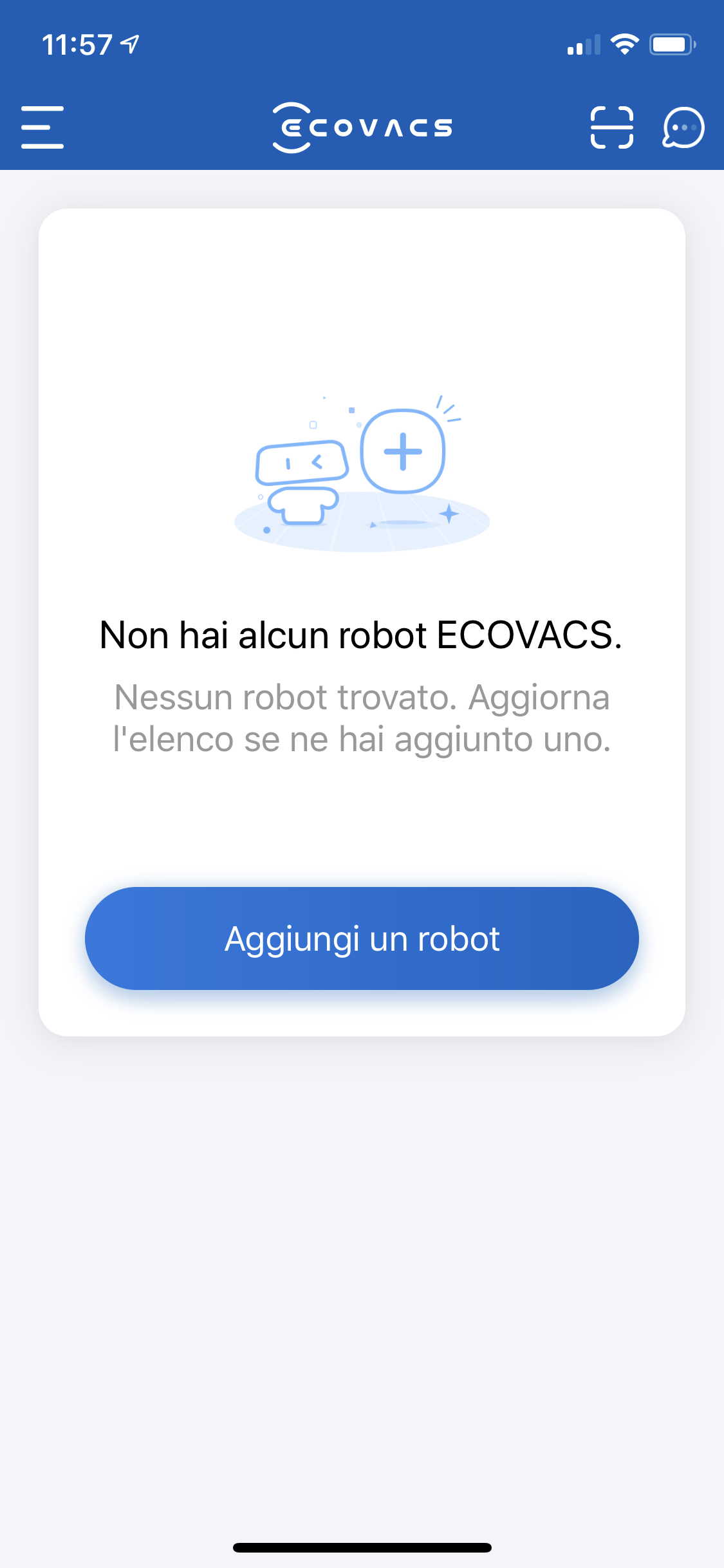Open the hamburger side menu
Viewport: 724px width, 1568px height.
tap(42, 127)
